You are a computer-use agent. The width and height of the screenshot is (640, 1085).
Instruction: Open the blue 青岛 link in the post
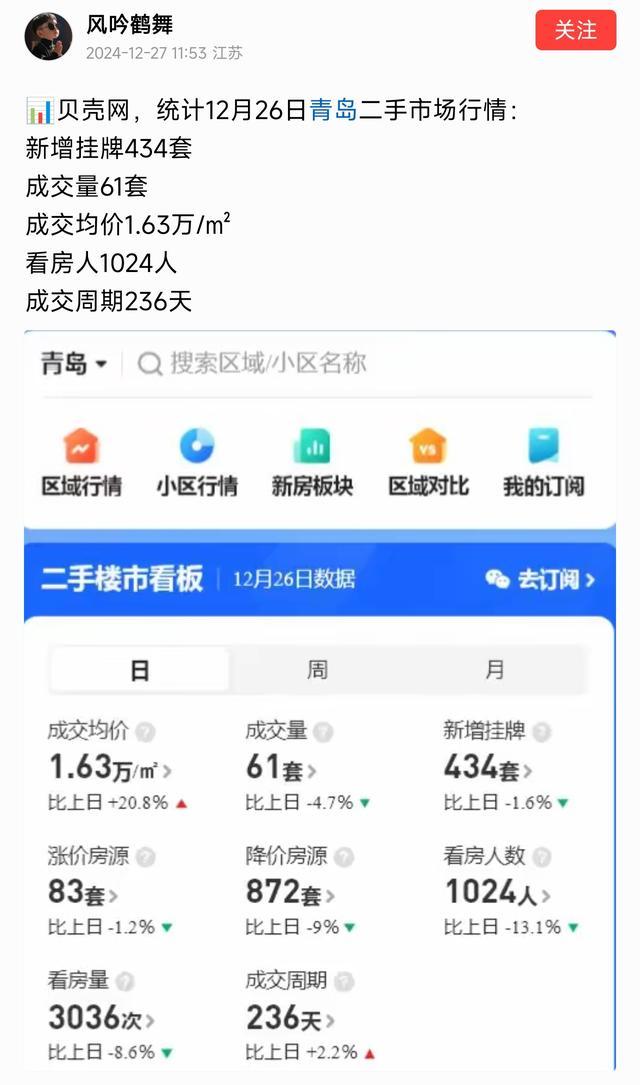[333, 111]
